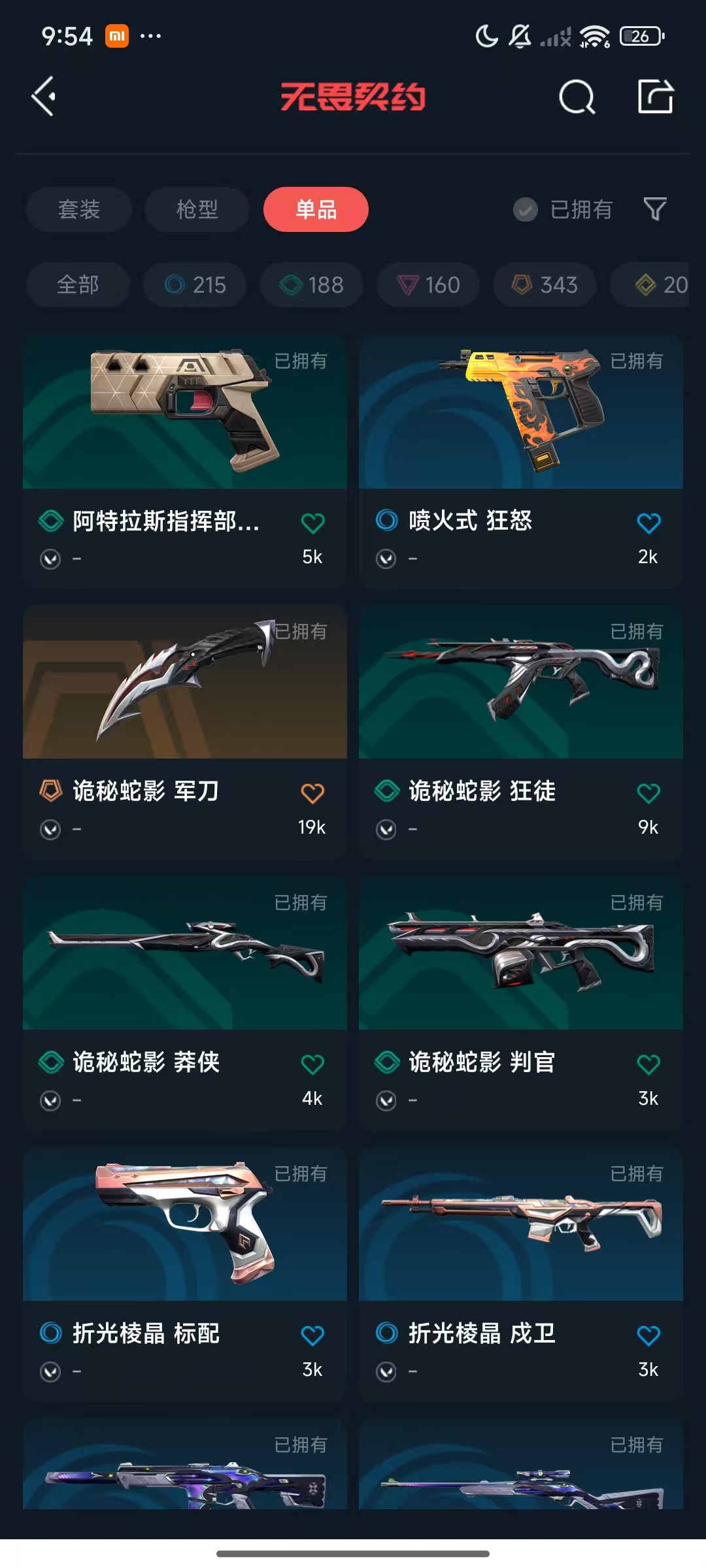This screenshot has height=1568, width=706.
Task: Filter by the 343 tier chip
Action: coord(545,285)
